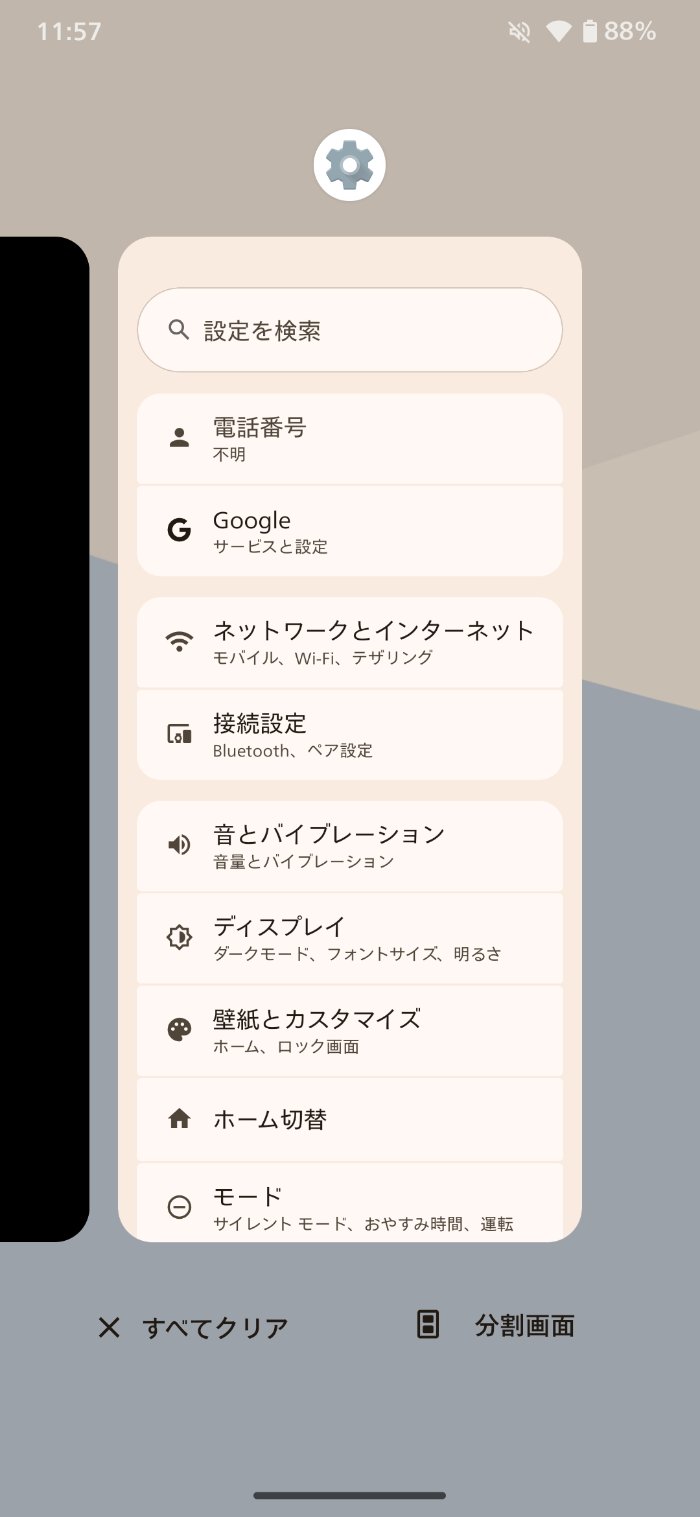The image size is (700, 1517).
Task: Open the Settings app preview card
Action: pyautogui.click(x=349, y=740)
